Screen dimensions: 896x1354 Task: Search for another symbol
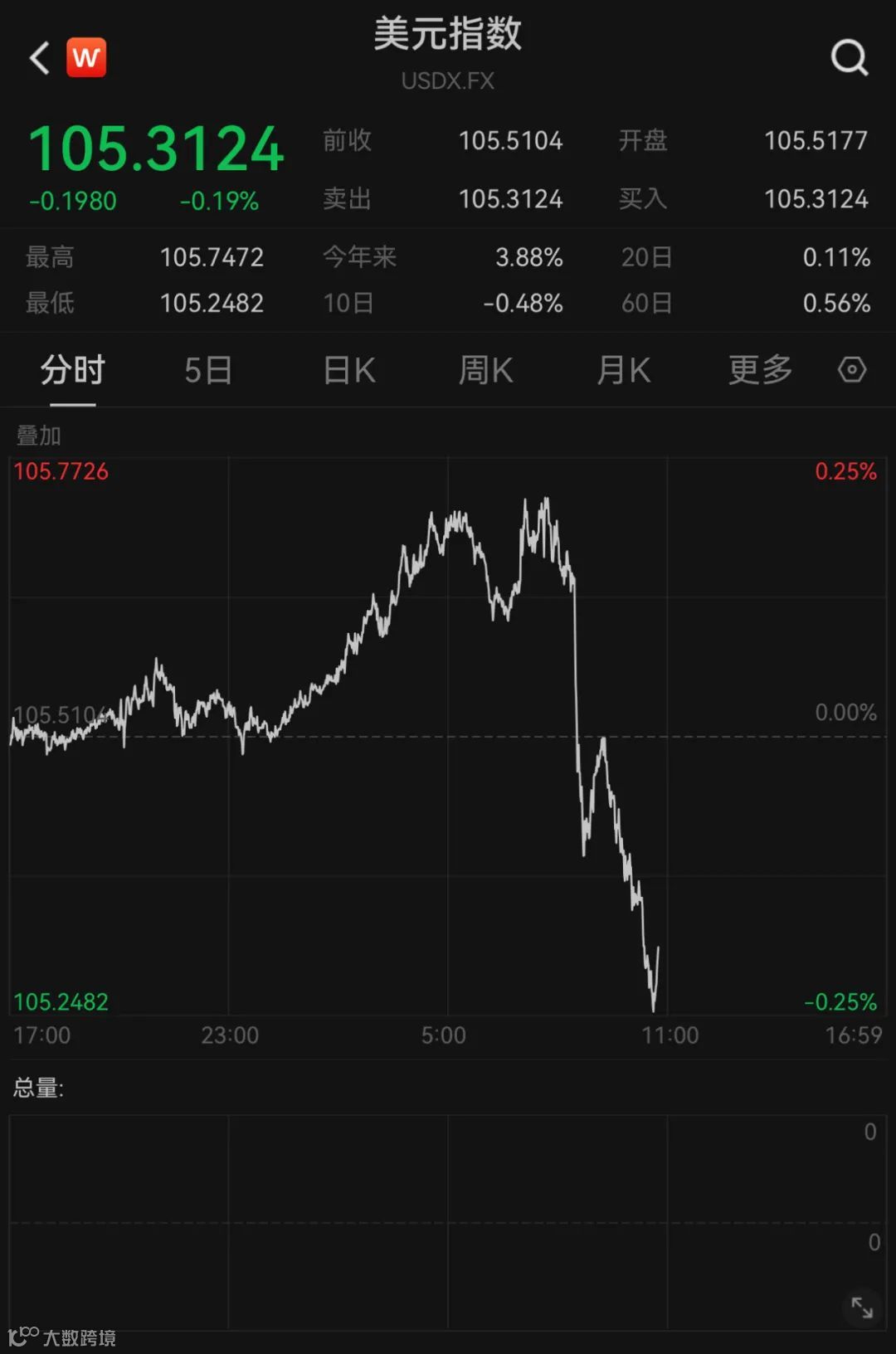click(x=849, y=58)
